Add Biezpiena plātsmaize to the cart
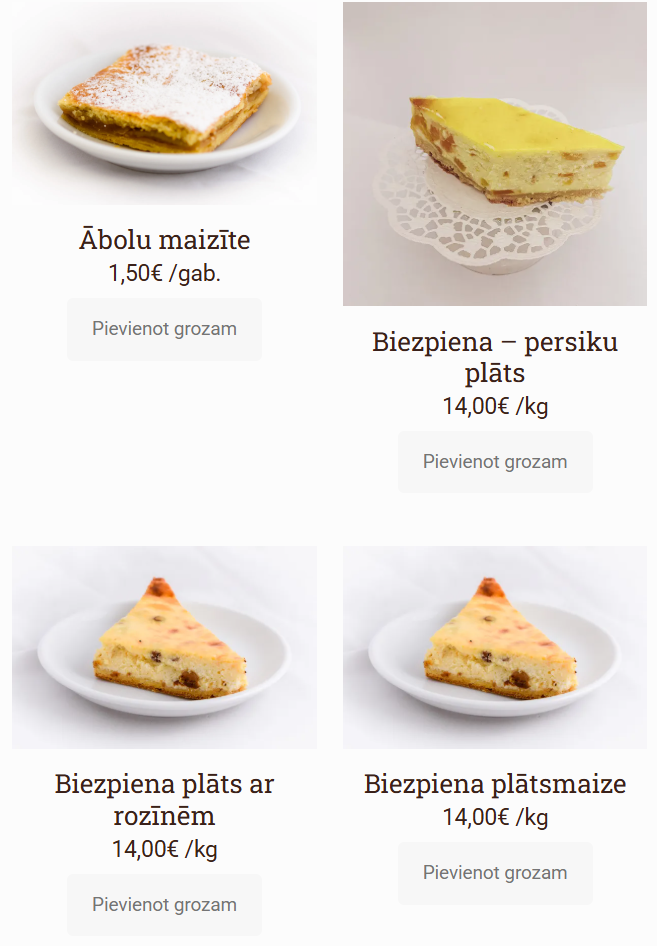The width and height of the screenshot is (657, 946). pyautogui.click(x=495, y=873)
